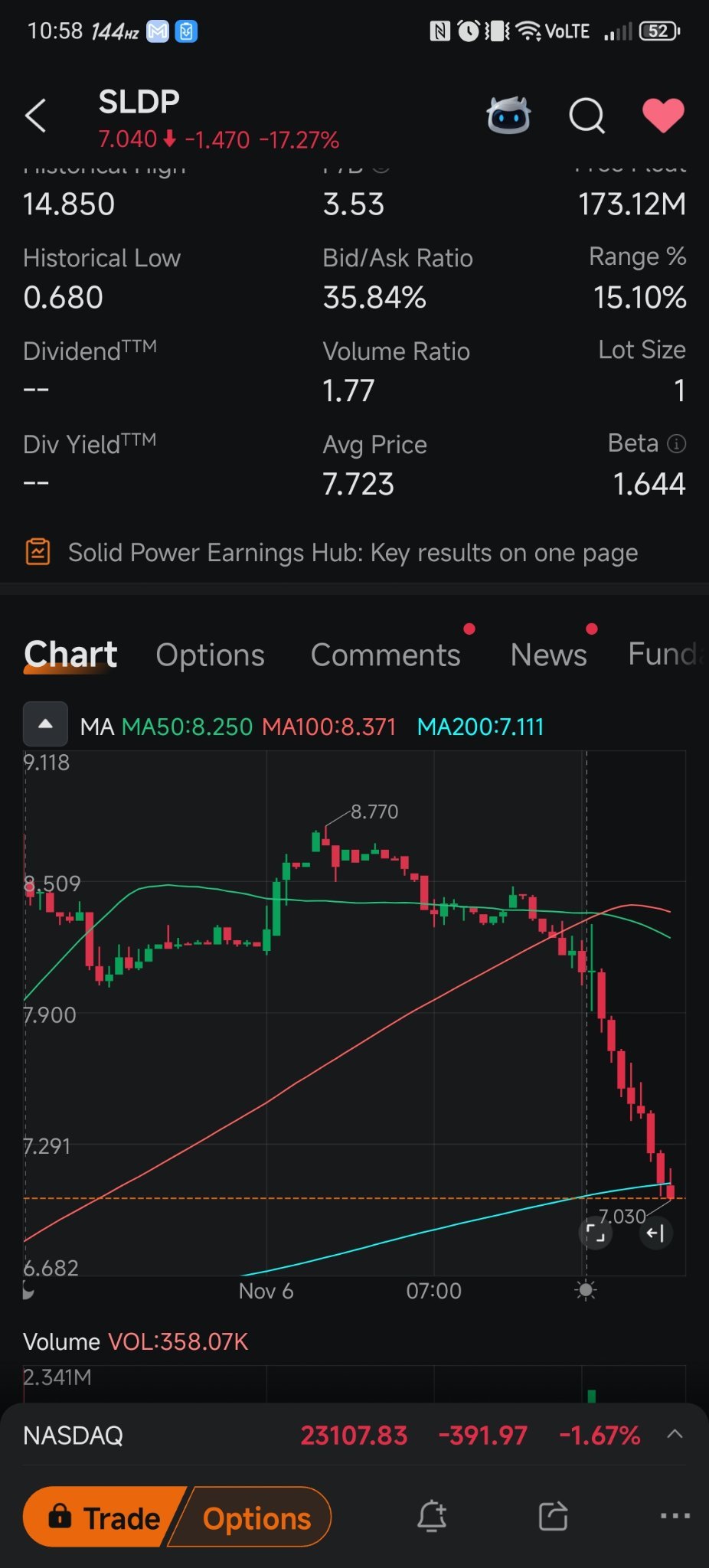Set a price alert with bell icon
Image resolution: width=709 pixels, height=1568 pixels.
coord(432,1516)
